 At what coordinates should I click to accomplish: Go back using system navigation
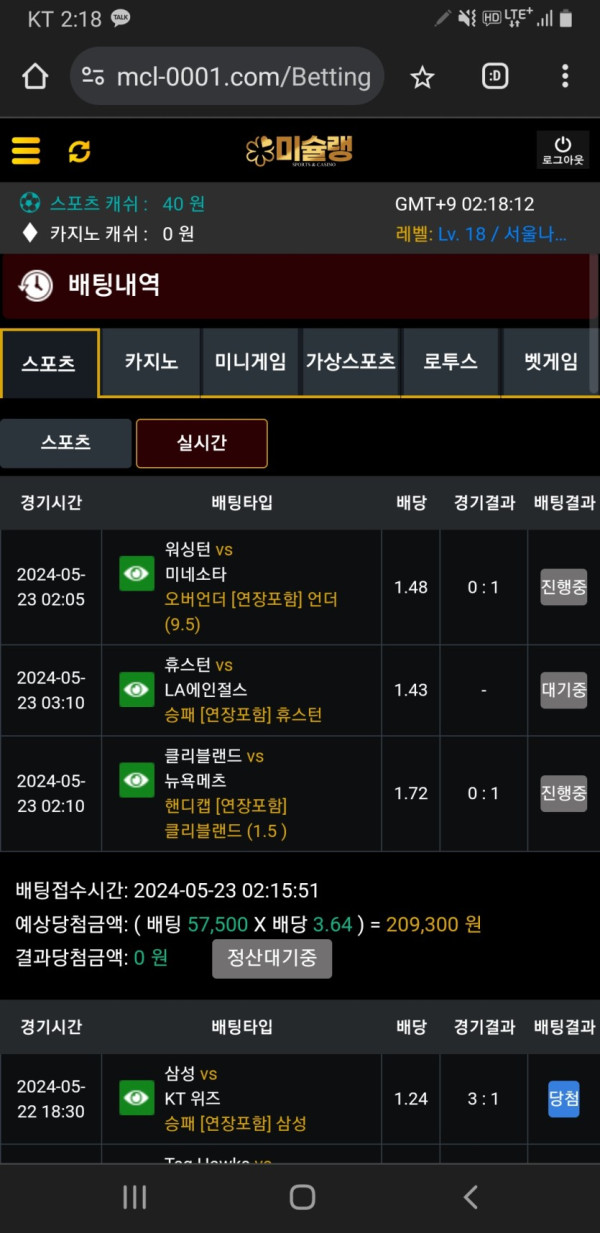(470, 1197)
